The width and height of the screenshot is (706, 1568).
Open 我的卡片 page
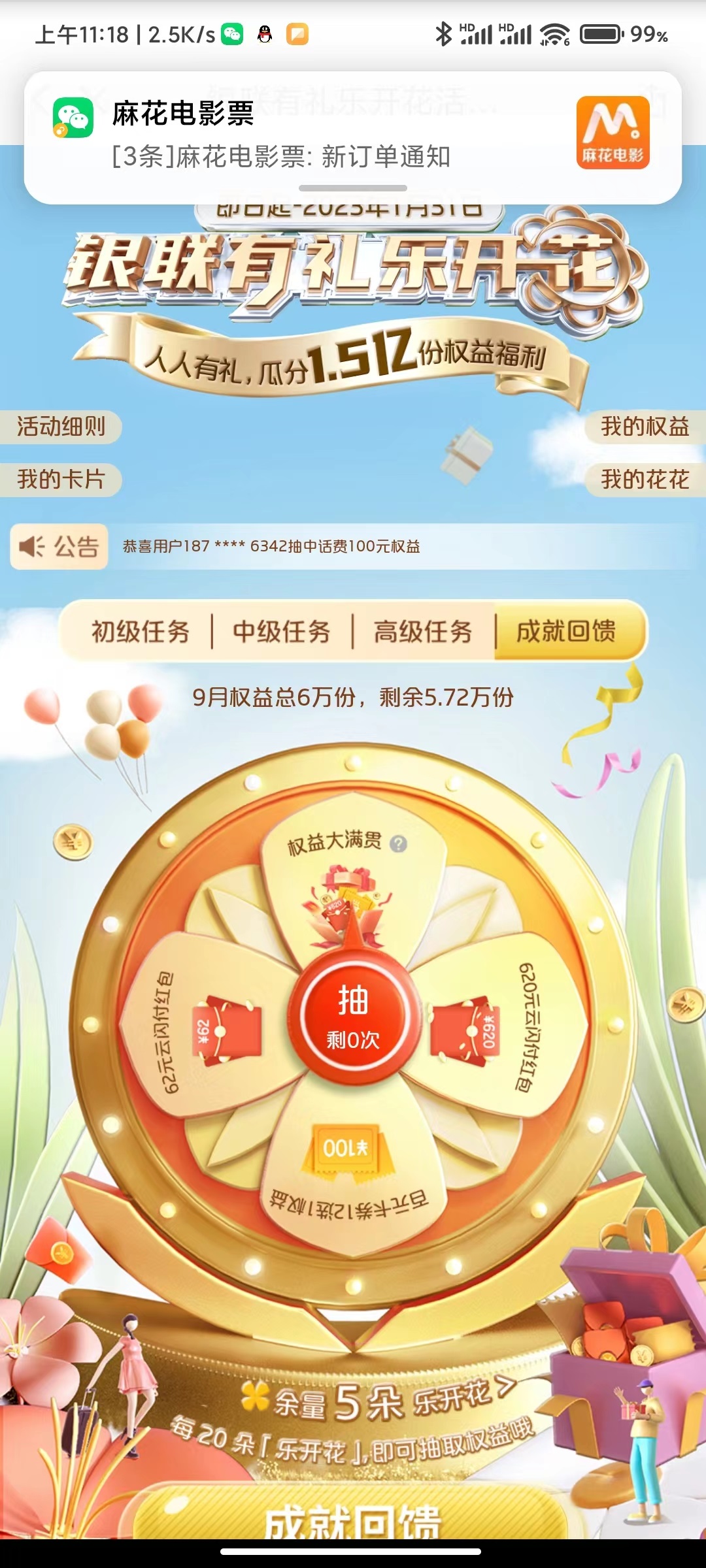[x=61, y=480]
